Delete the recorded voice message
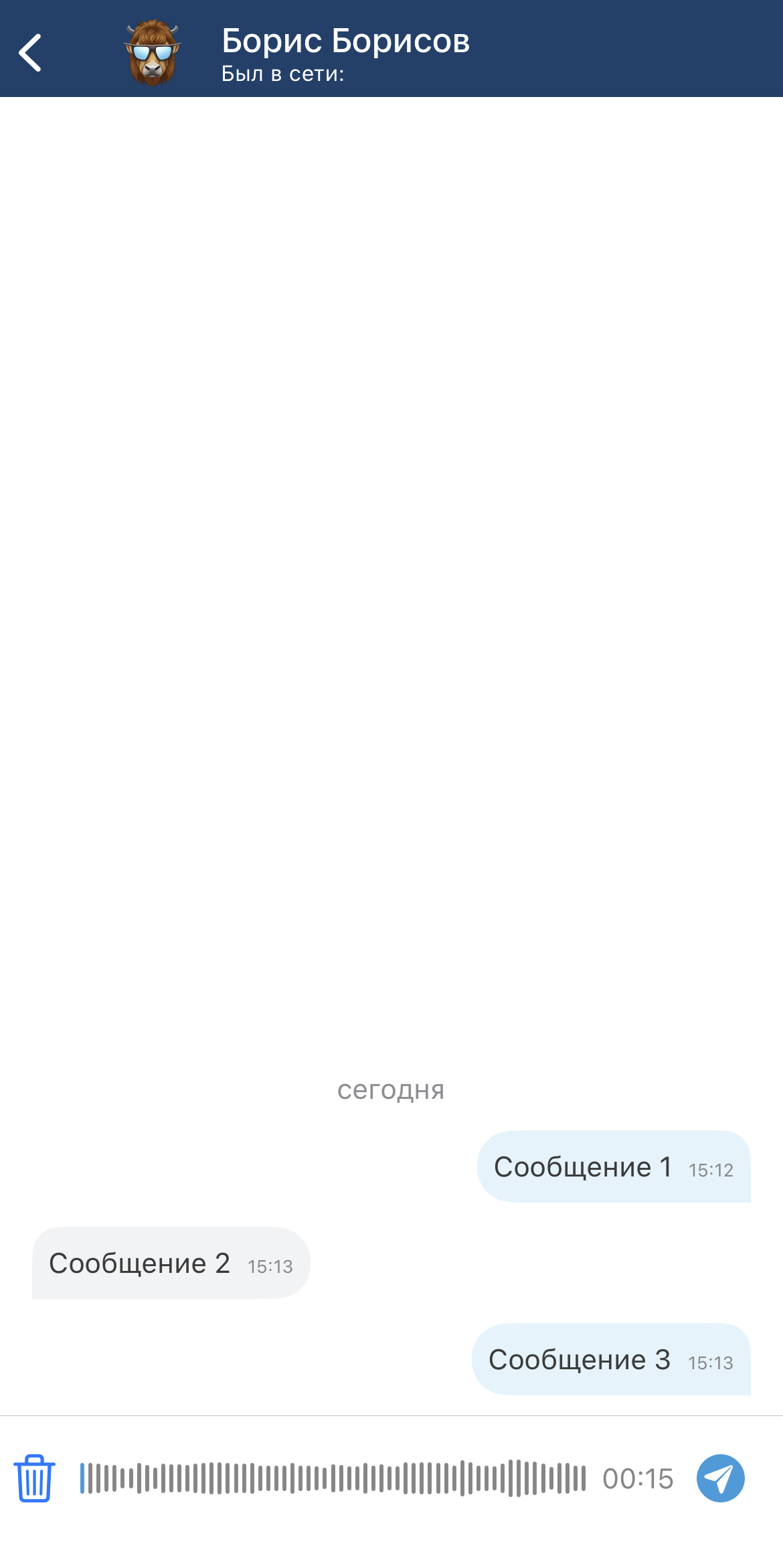The image size is (783, 1568). coord(34,1478)
